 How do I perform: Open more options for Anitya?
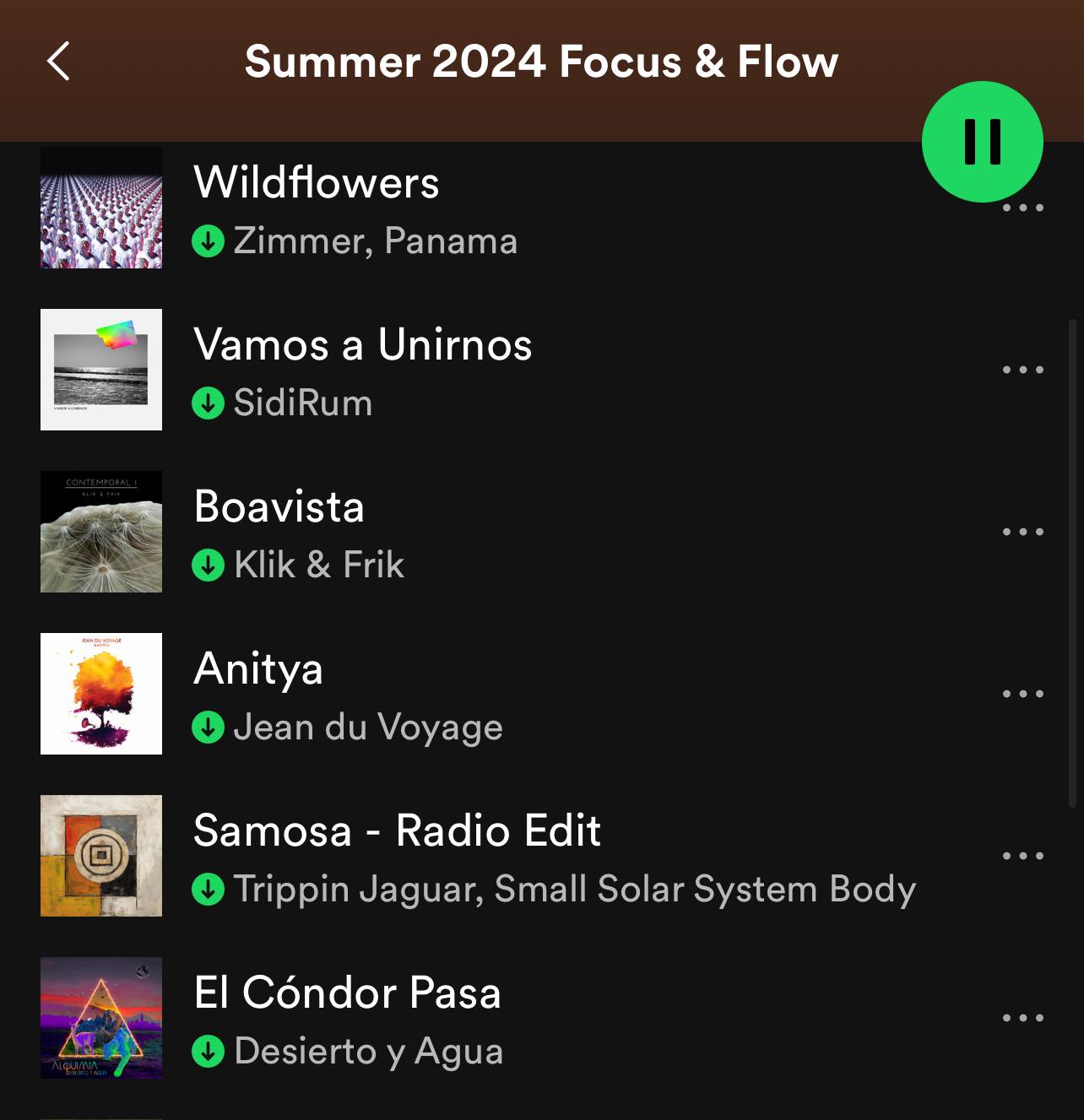click(1022, 694)
